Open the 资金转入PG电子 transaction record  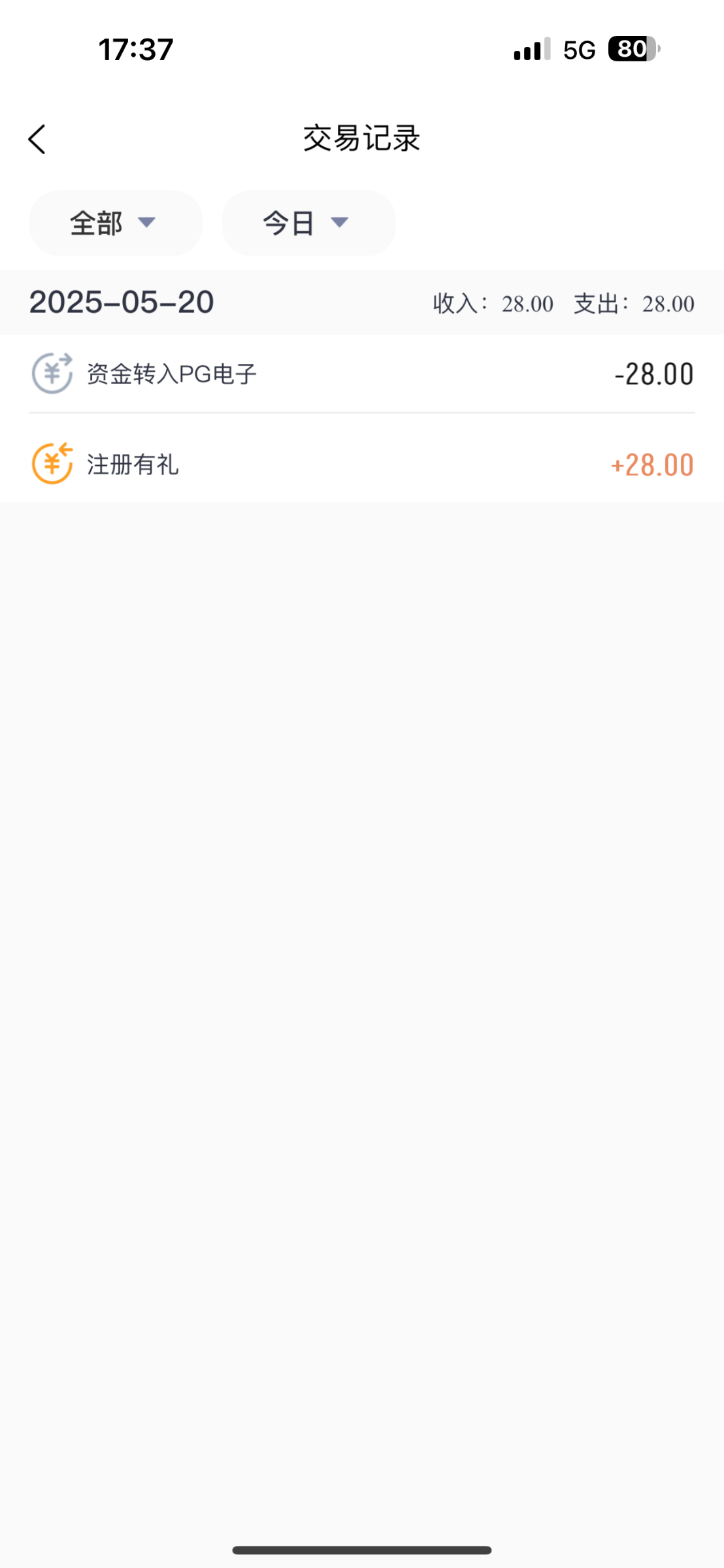pos(362,374)
